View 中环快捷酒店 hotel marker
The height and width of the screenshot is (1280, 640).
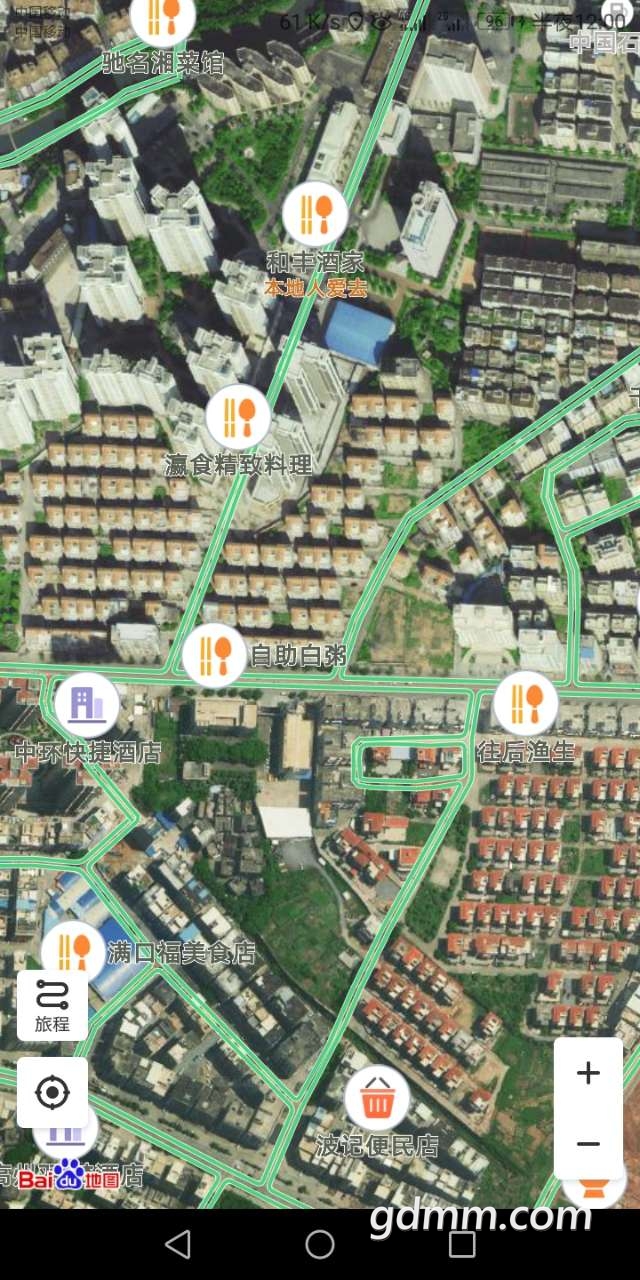pos(87,705)
